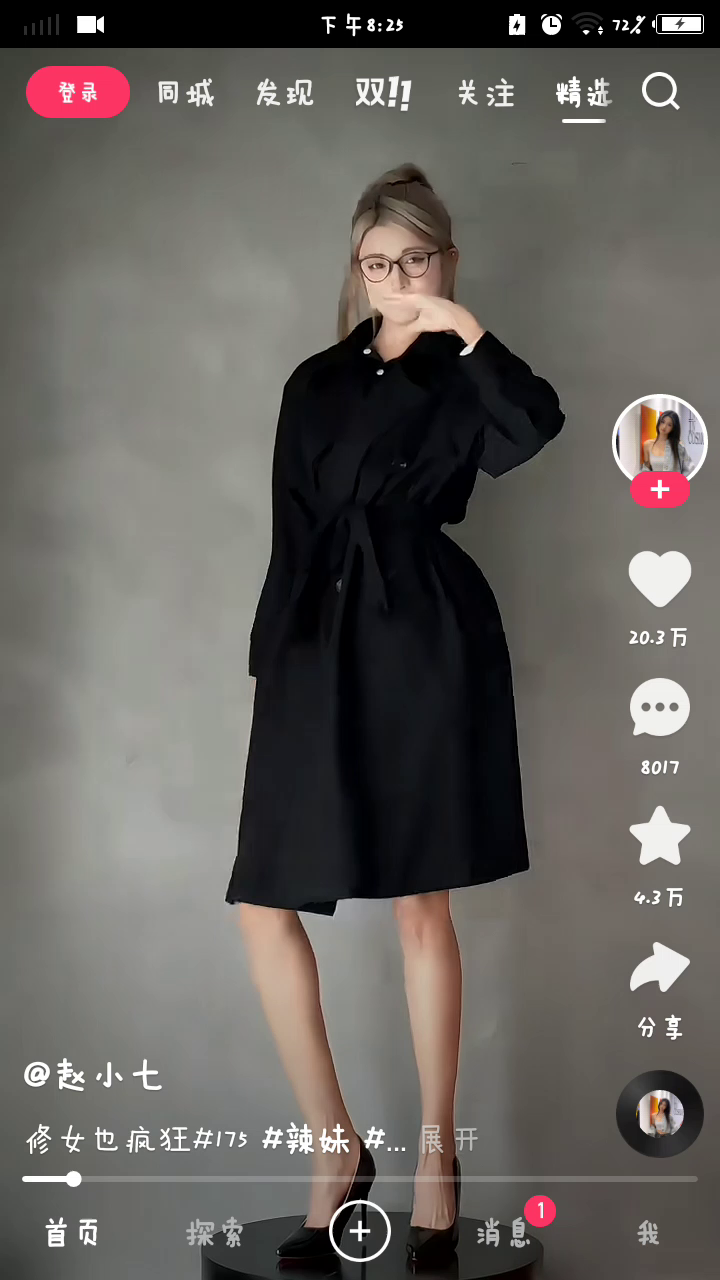The image size is (720, 1280).
Task: Select the 双11 tab
Action: [x=384, y=94]
